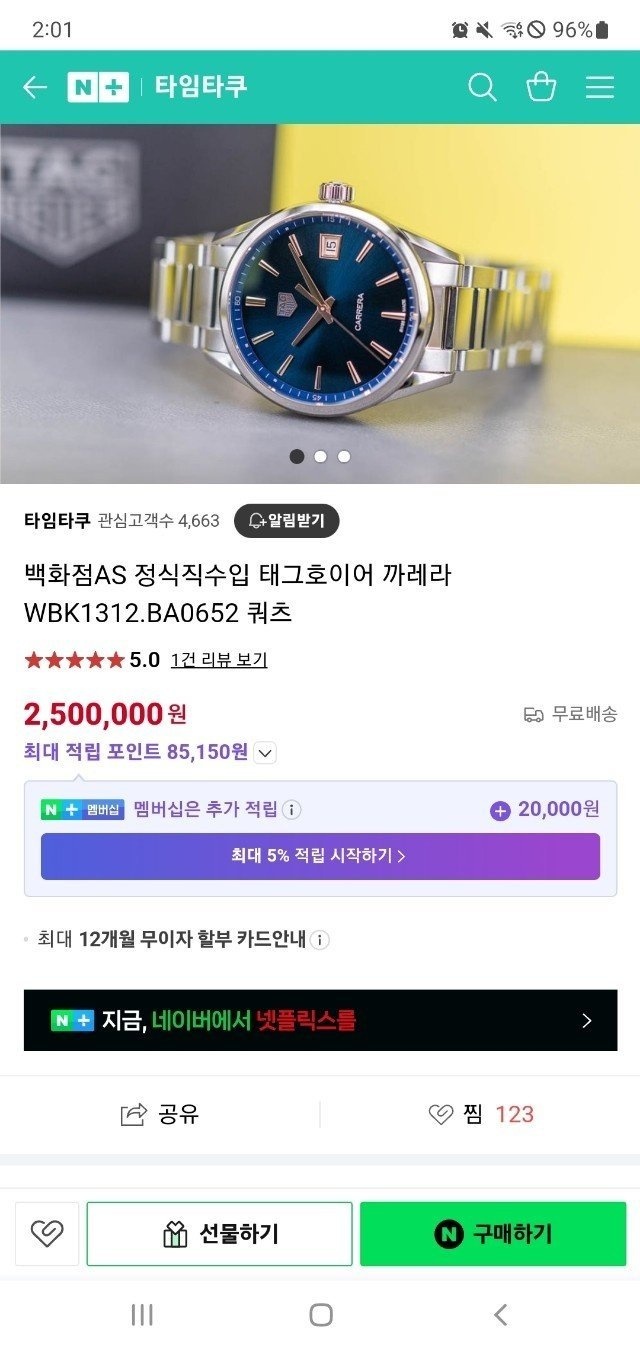Tap the 멤버십 추가 적립 info icon

pyautogui.click(x=291, y=809)
